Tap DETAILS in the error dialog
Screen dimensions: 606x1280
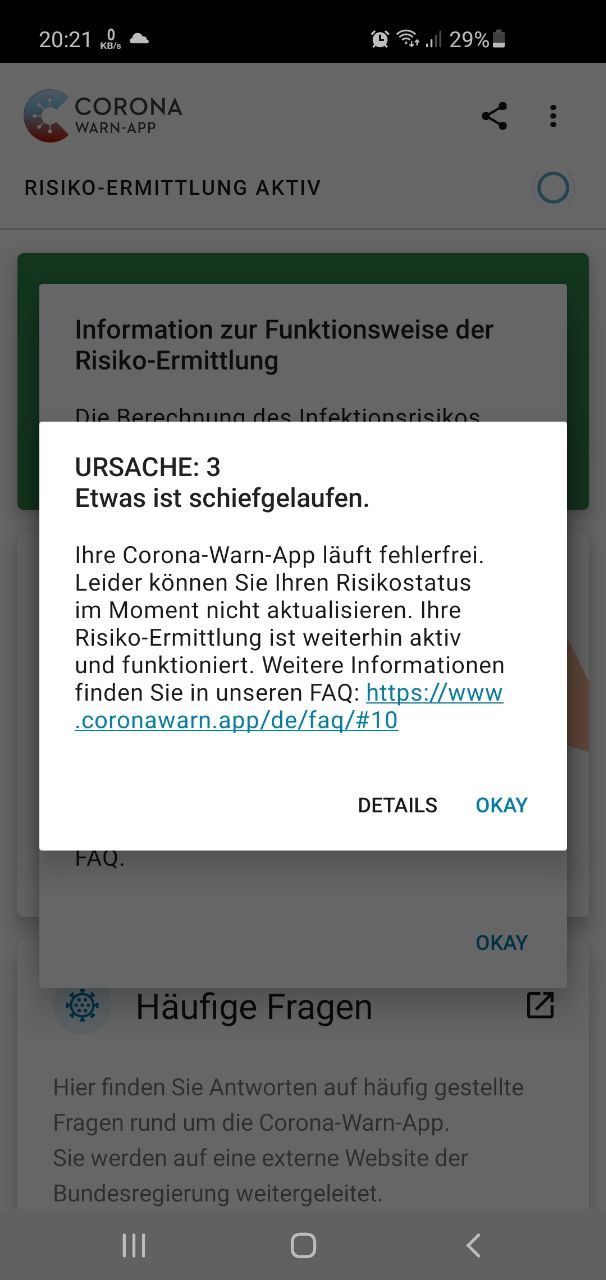pyautogui.click(x=397, y=805)
